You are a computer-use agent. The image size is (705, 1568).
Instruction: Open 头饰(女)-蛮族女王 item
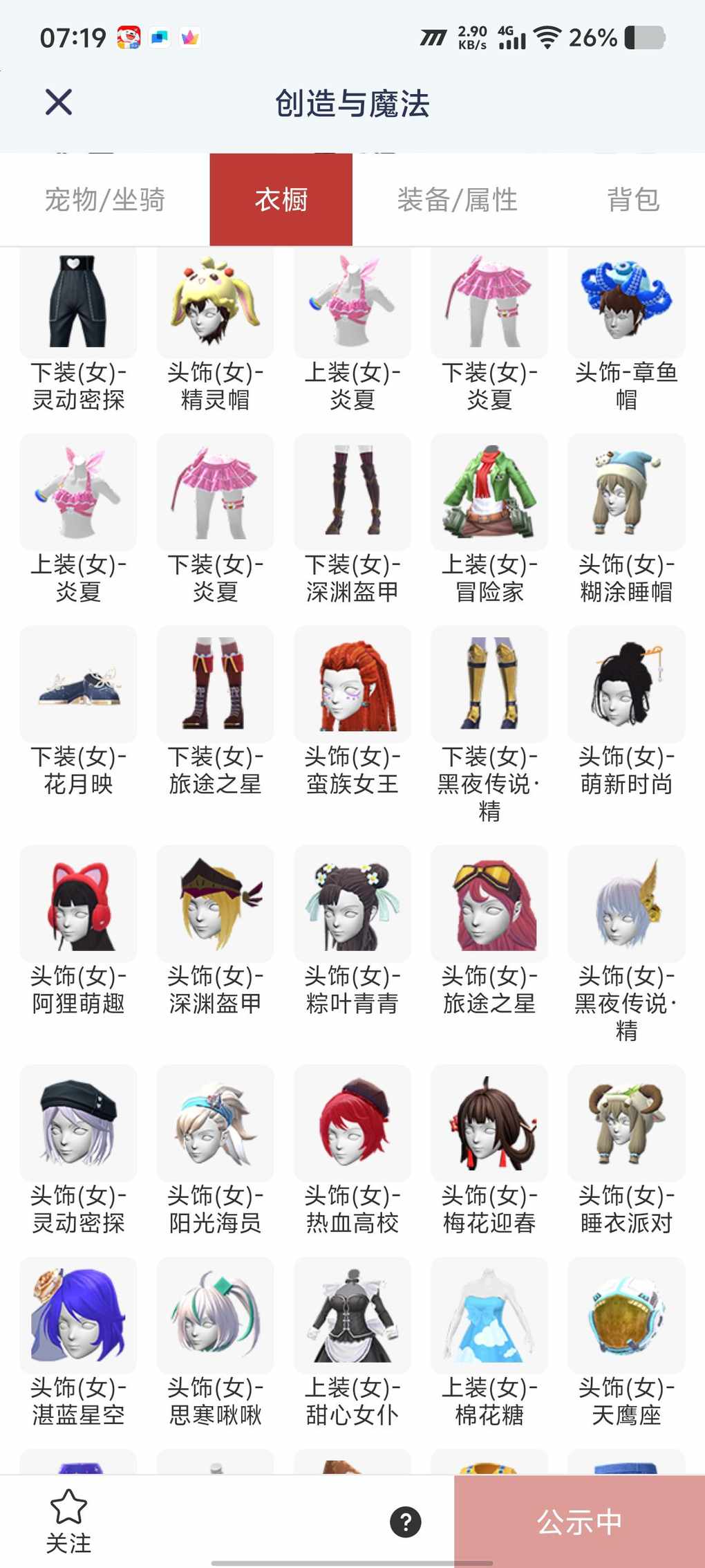click(x=352, y=685)
